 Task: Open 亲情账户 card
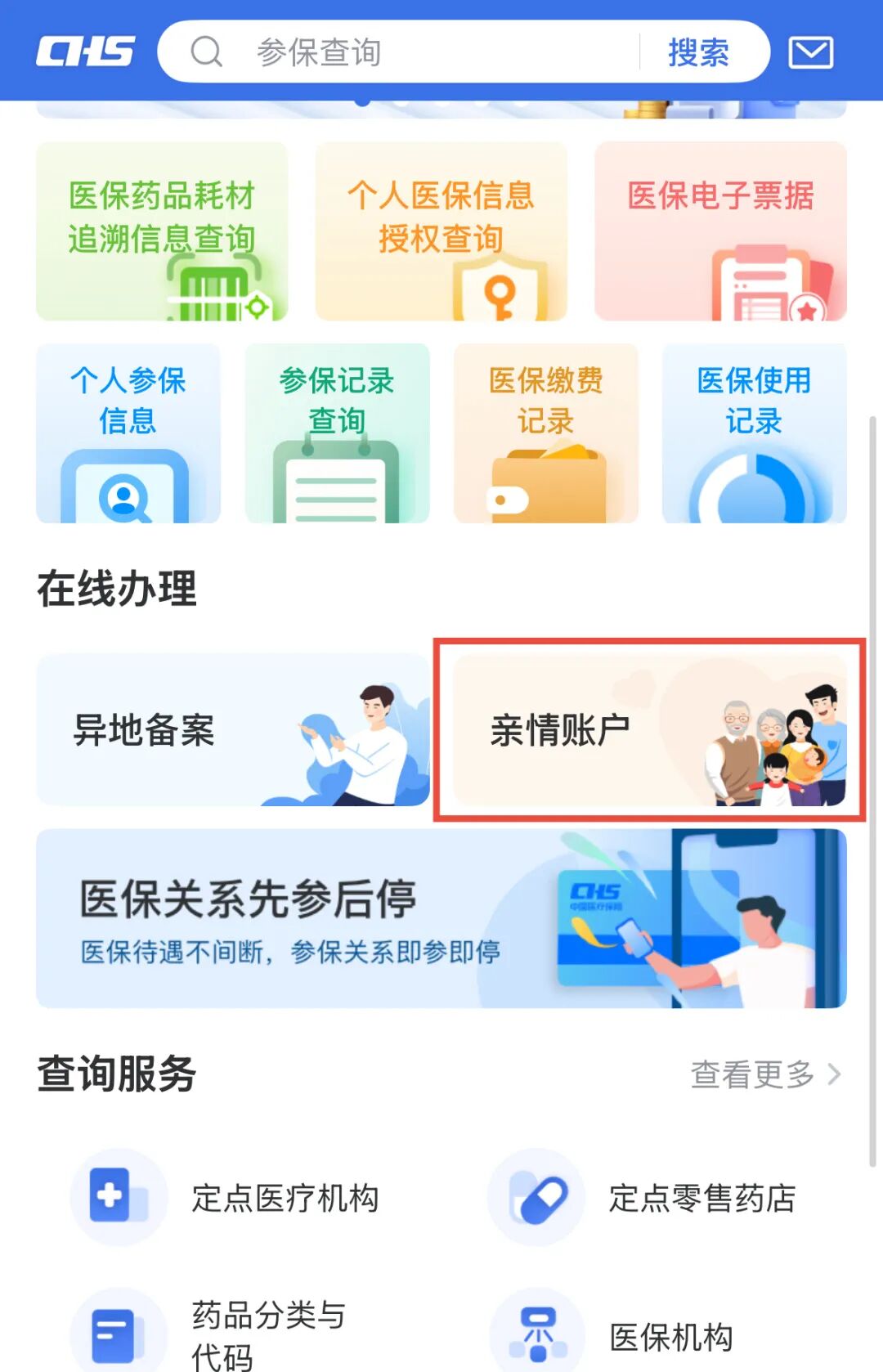click(649, 730)
